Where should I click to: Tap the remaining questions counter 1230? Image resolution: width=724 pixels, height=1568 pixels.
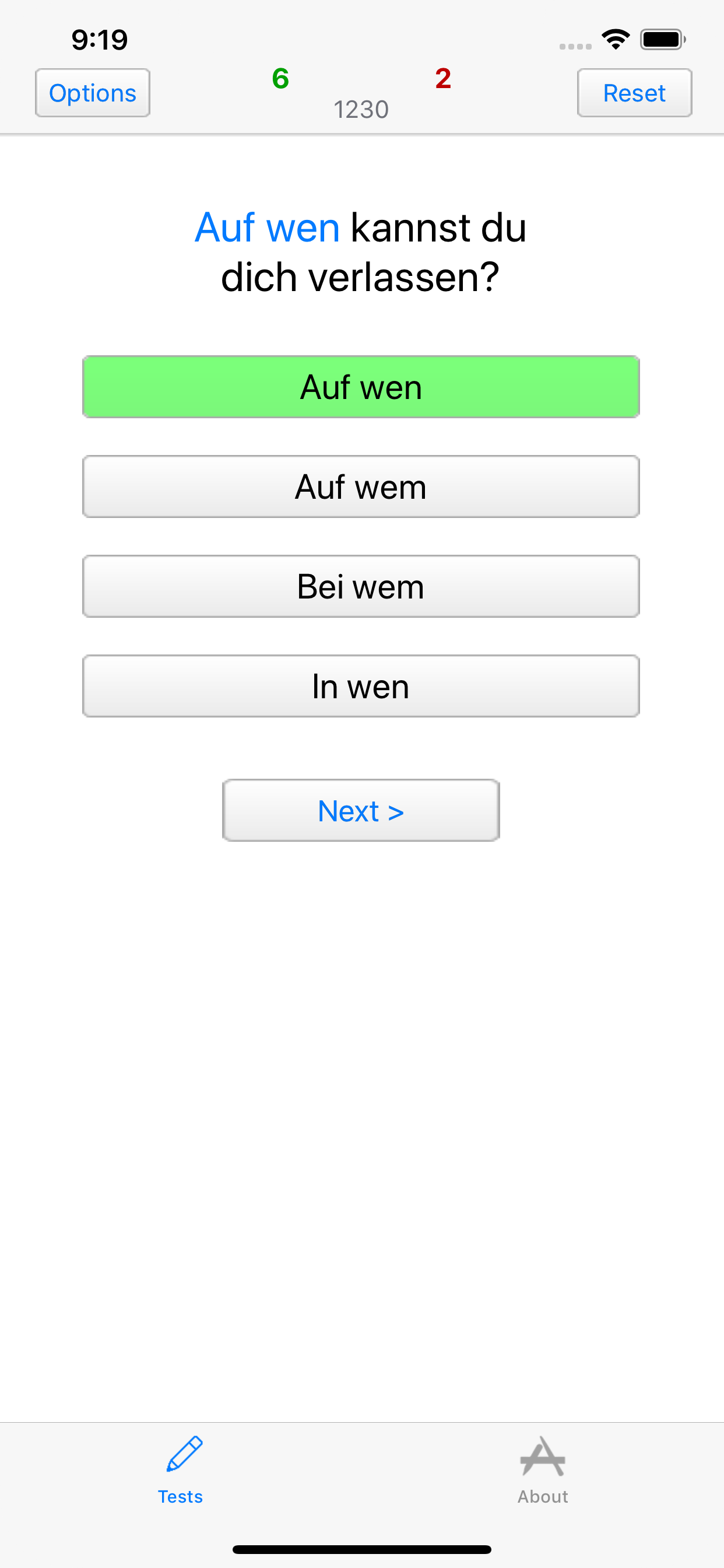[x=361, y=110]
